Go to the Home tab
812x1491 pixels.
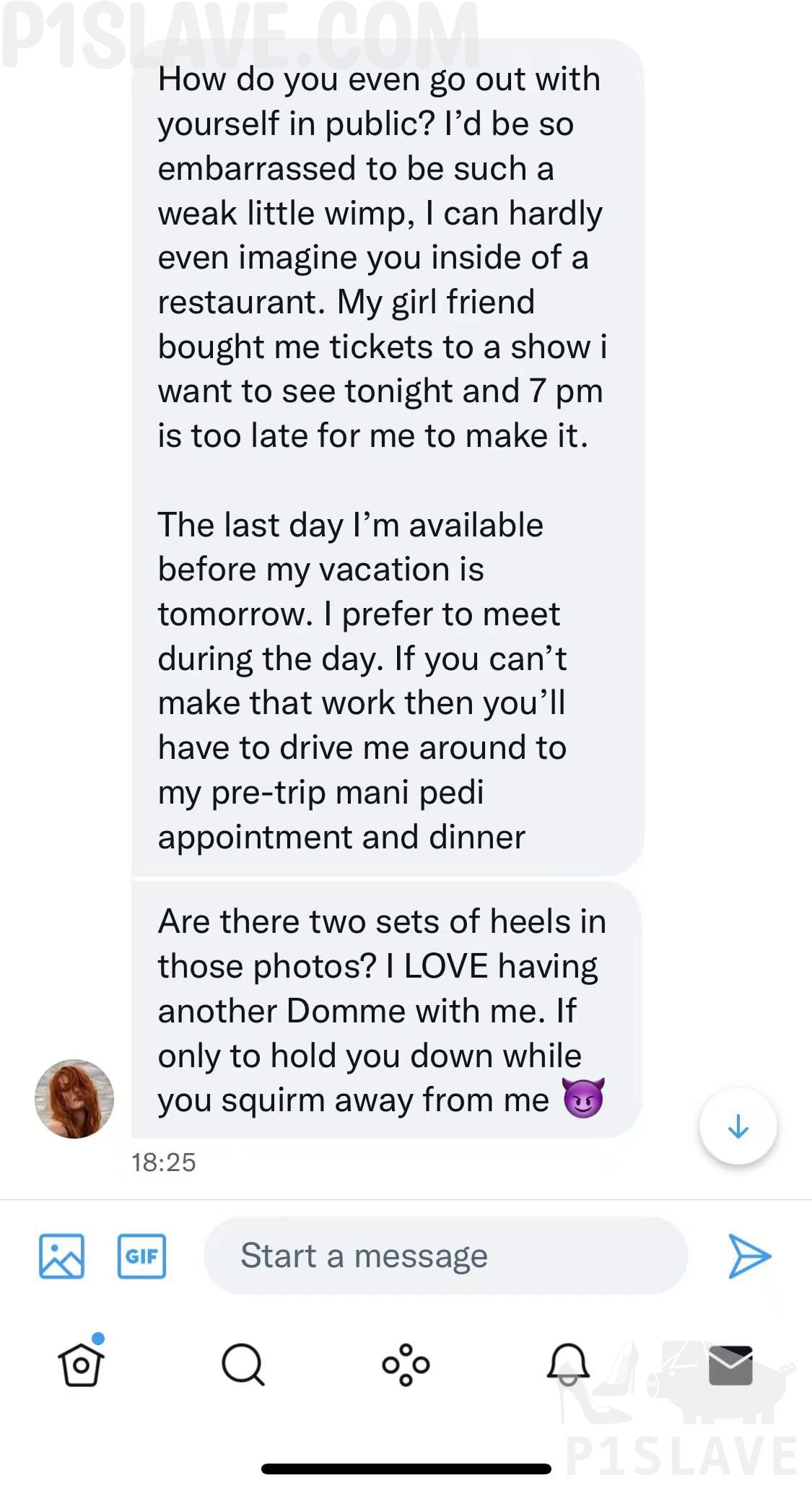click(81, 1365)
